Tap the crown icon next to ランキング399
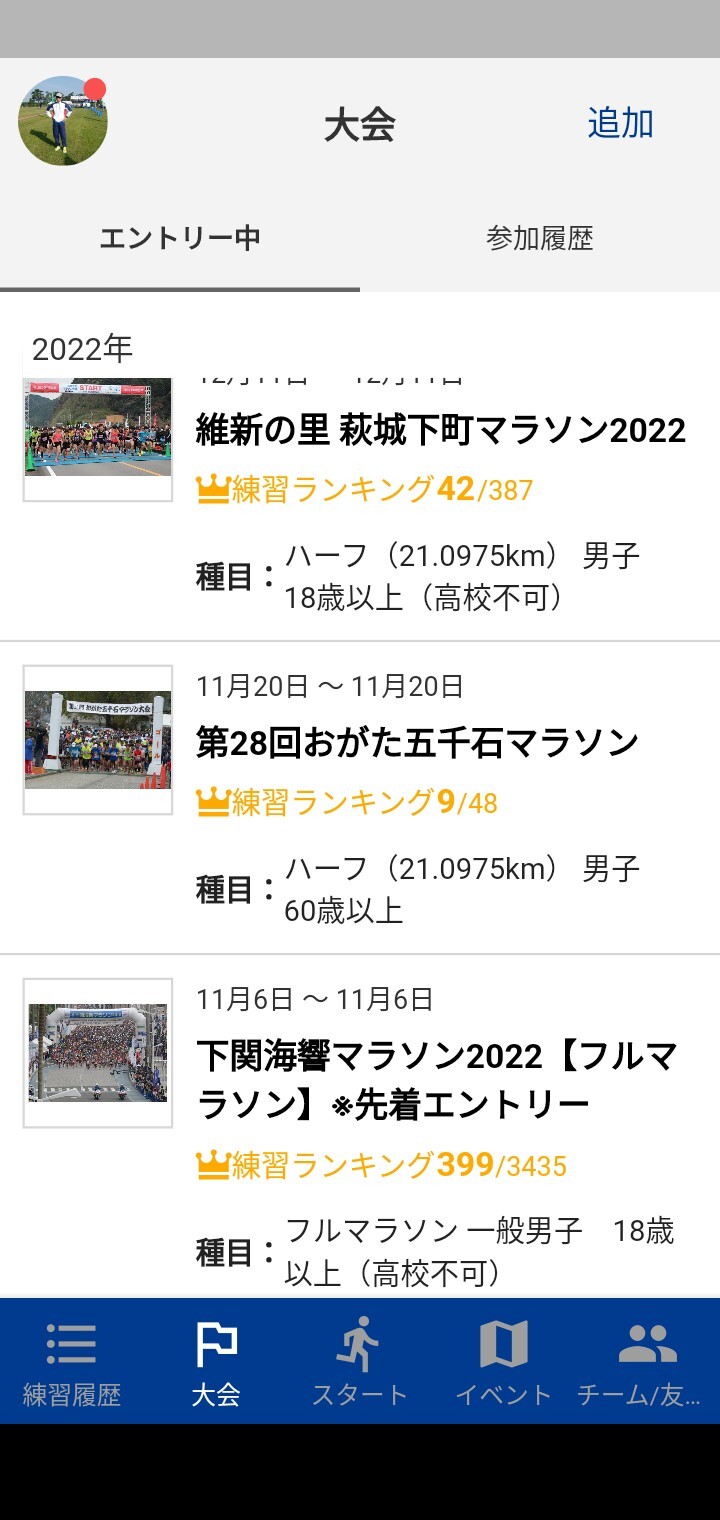This screenshot has height=1520, width=720. [x=213, y=1163]
